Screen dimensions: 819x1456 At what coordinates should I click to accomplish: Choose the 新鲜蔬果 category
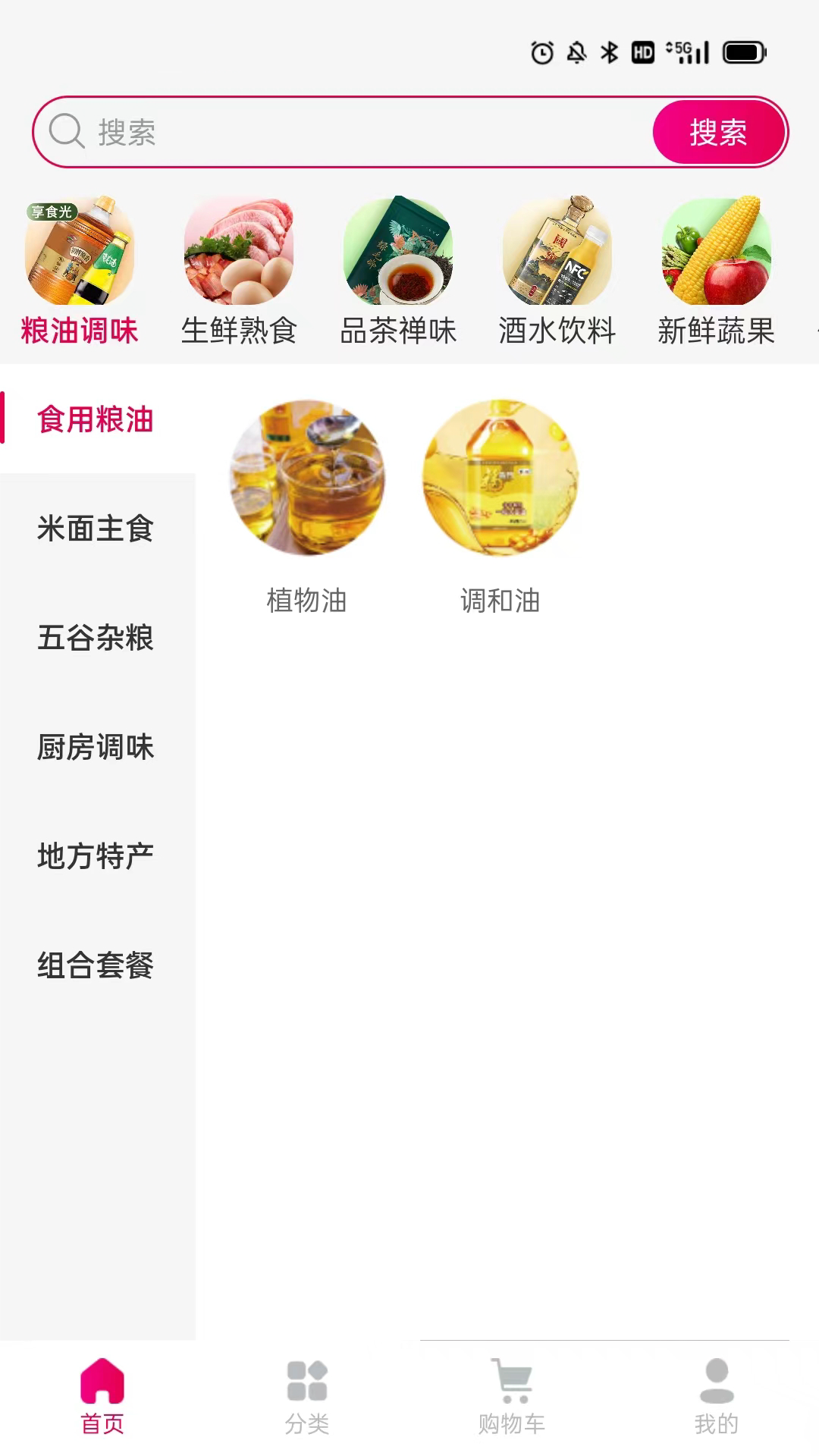(717, 271)
